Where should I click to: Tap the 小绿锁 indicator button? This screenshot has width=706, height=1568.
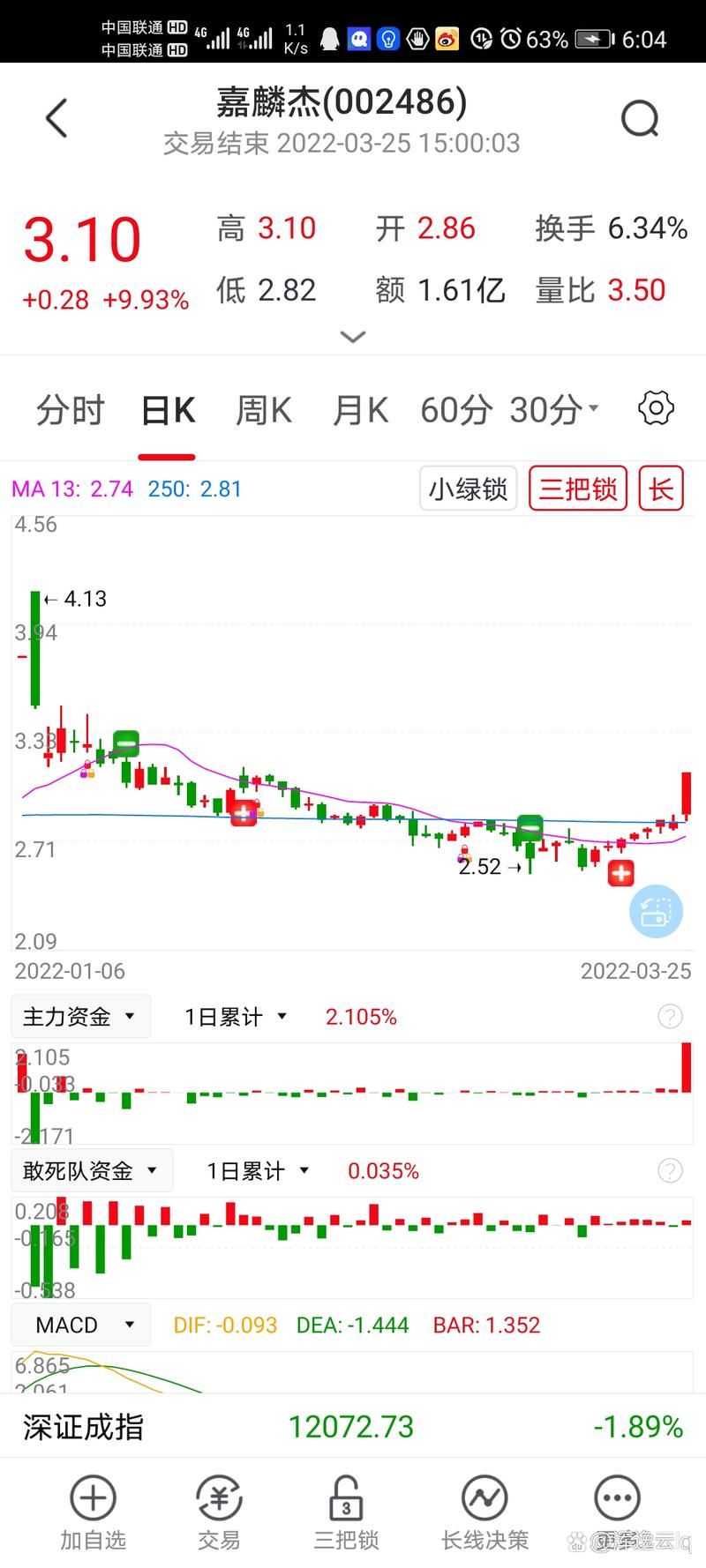tap(468, 489)
